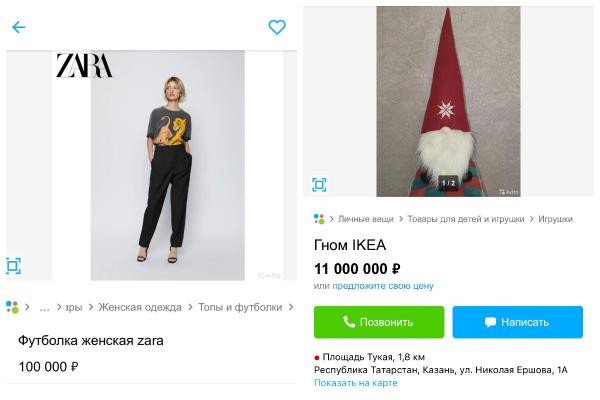600x400 pixels.
Task: Open the Игрушки breadcrumb category
Action: (555, 218)
